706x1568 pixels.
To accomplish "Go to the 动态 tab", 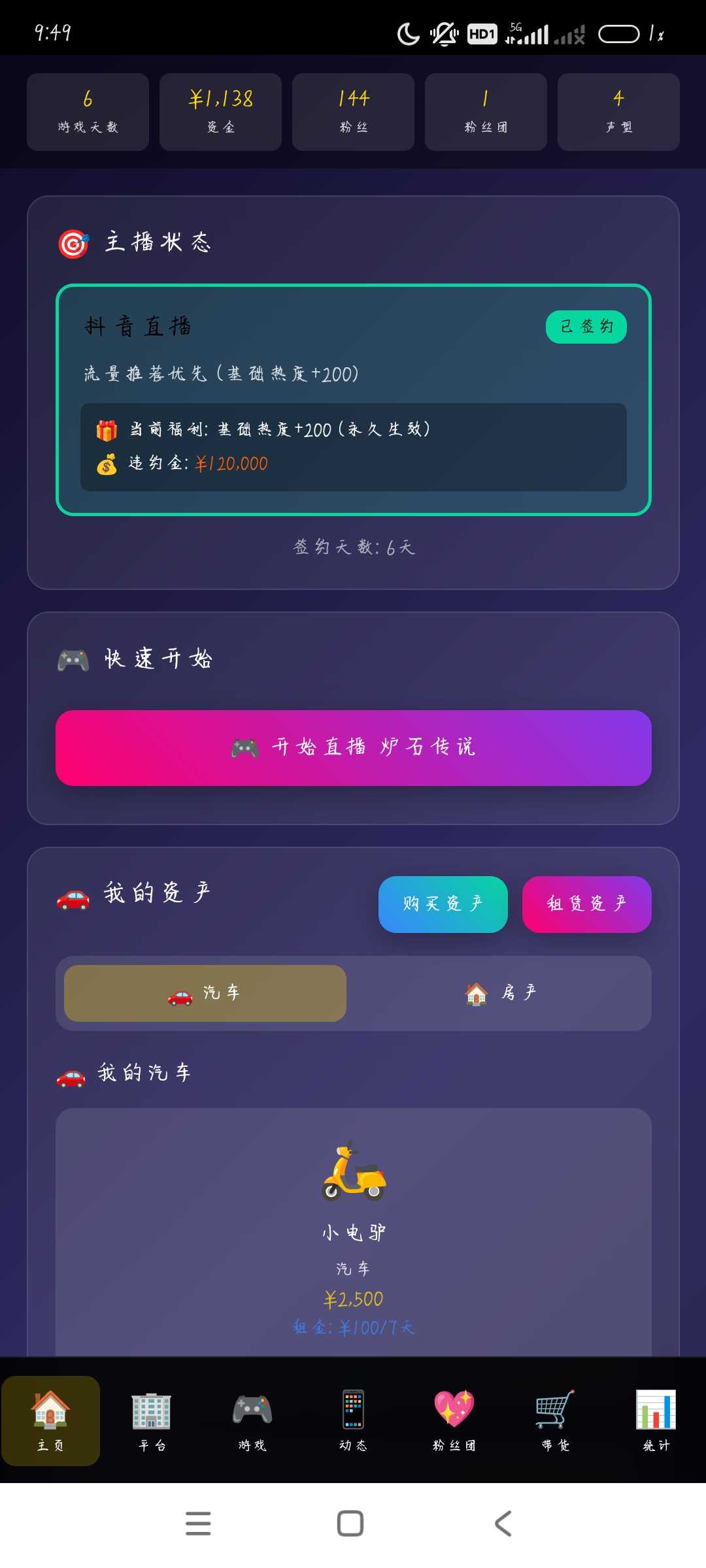I will tap(353, 1420).
